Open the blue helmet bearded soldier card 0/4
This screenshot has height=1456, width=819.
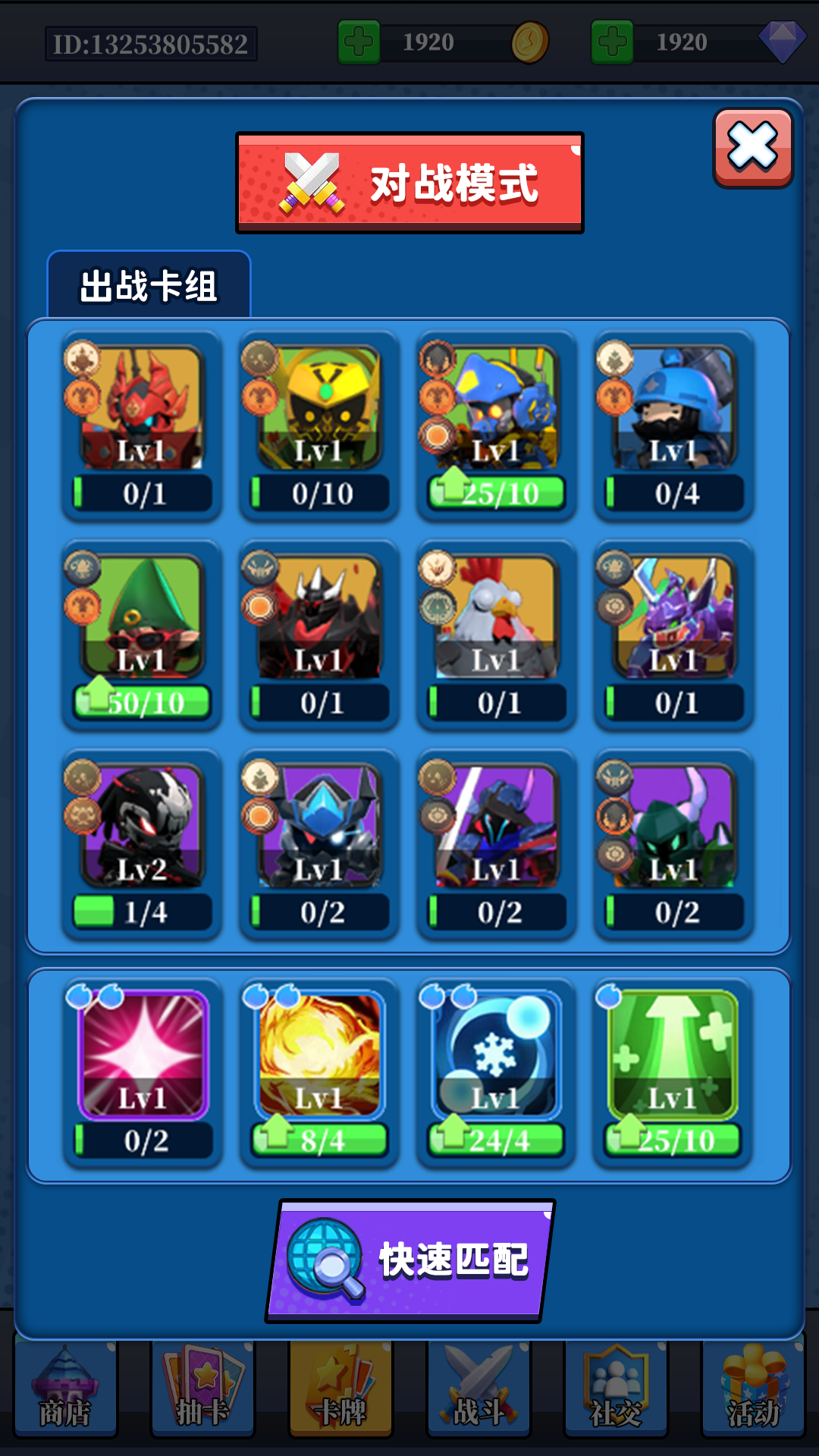pos(674,425)
